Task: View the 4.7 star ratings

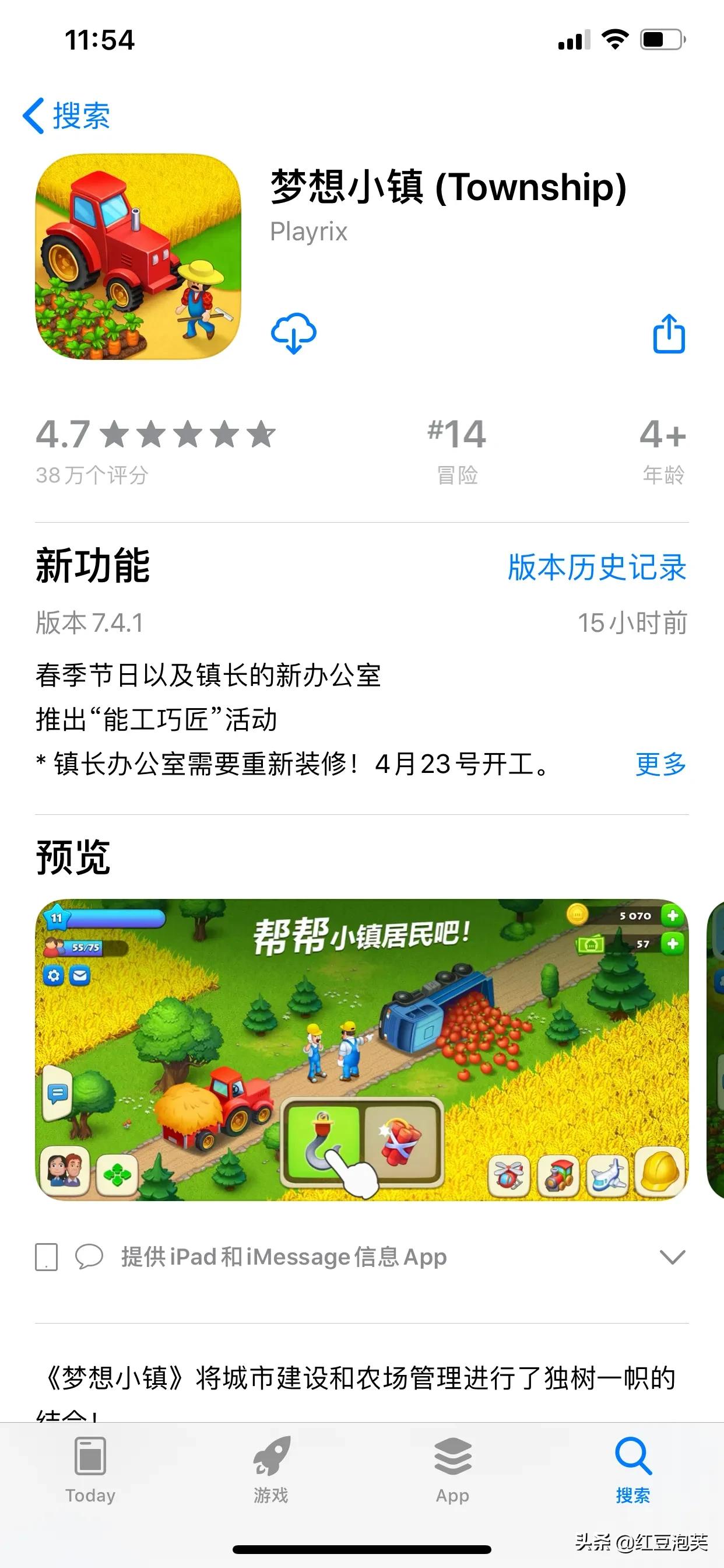Action: 155,450
